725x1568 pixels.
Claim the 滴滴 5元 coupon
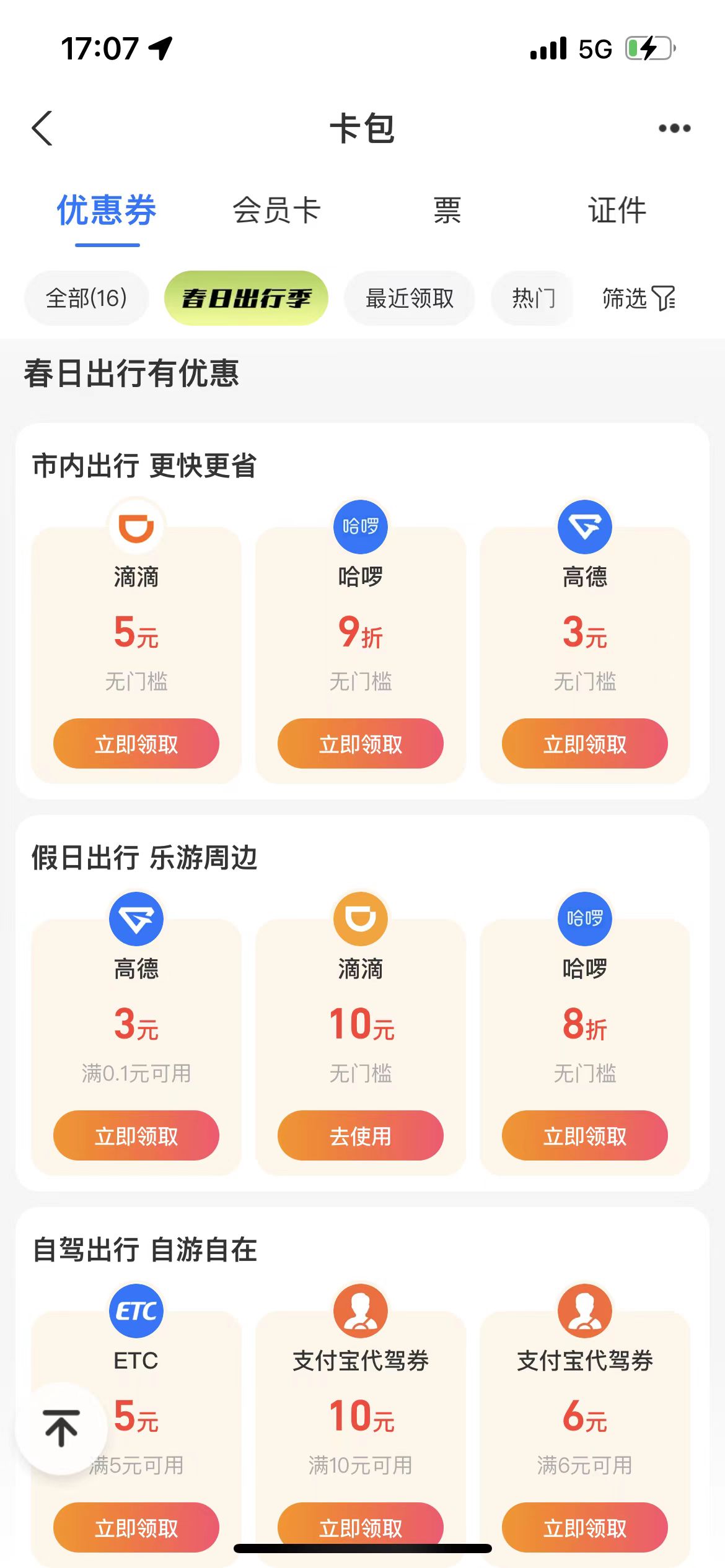tap(136, 744)
